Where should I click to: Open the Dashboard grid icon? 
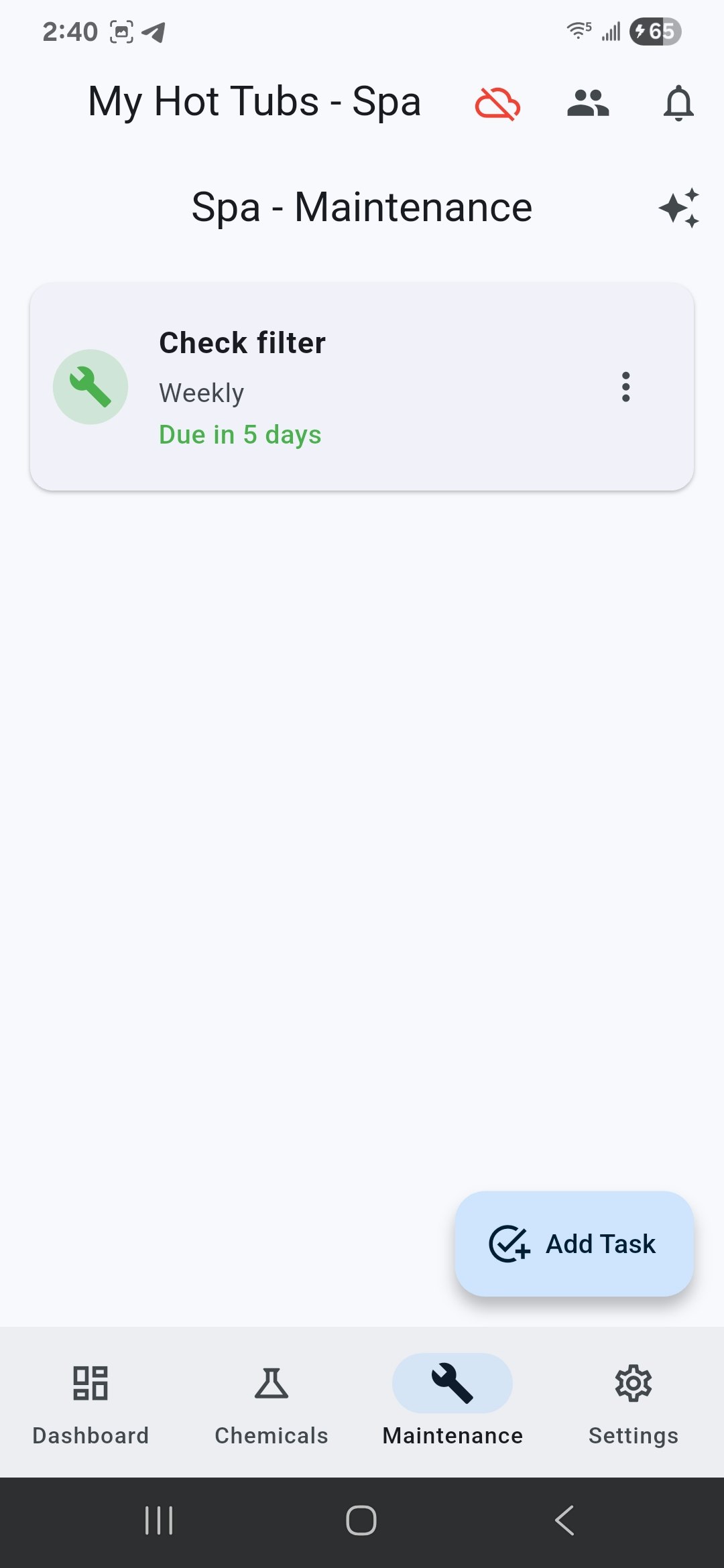[90, 1382]
